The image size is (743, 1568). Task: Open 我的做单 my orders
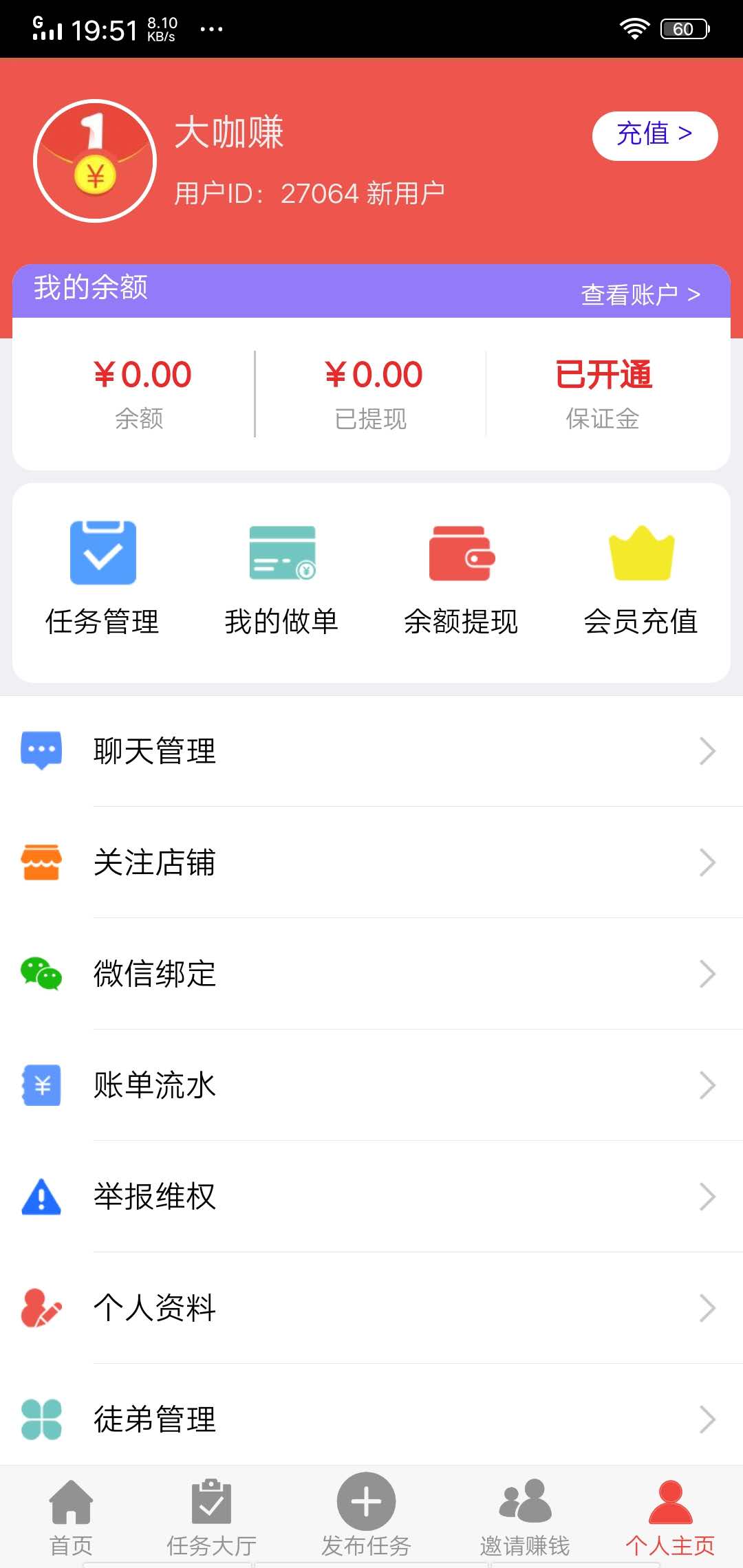point(282,578)
